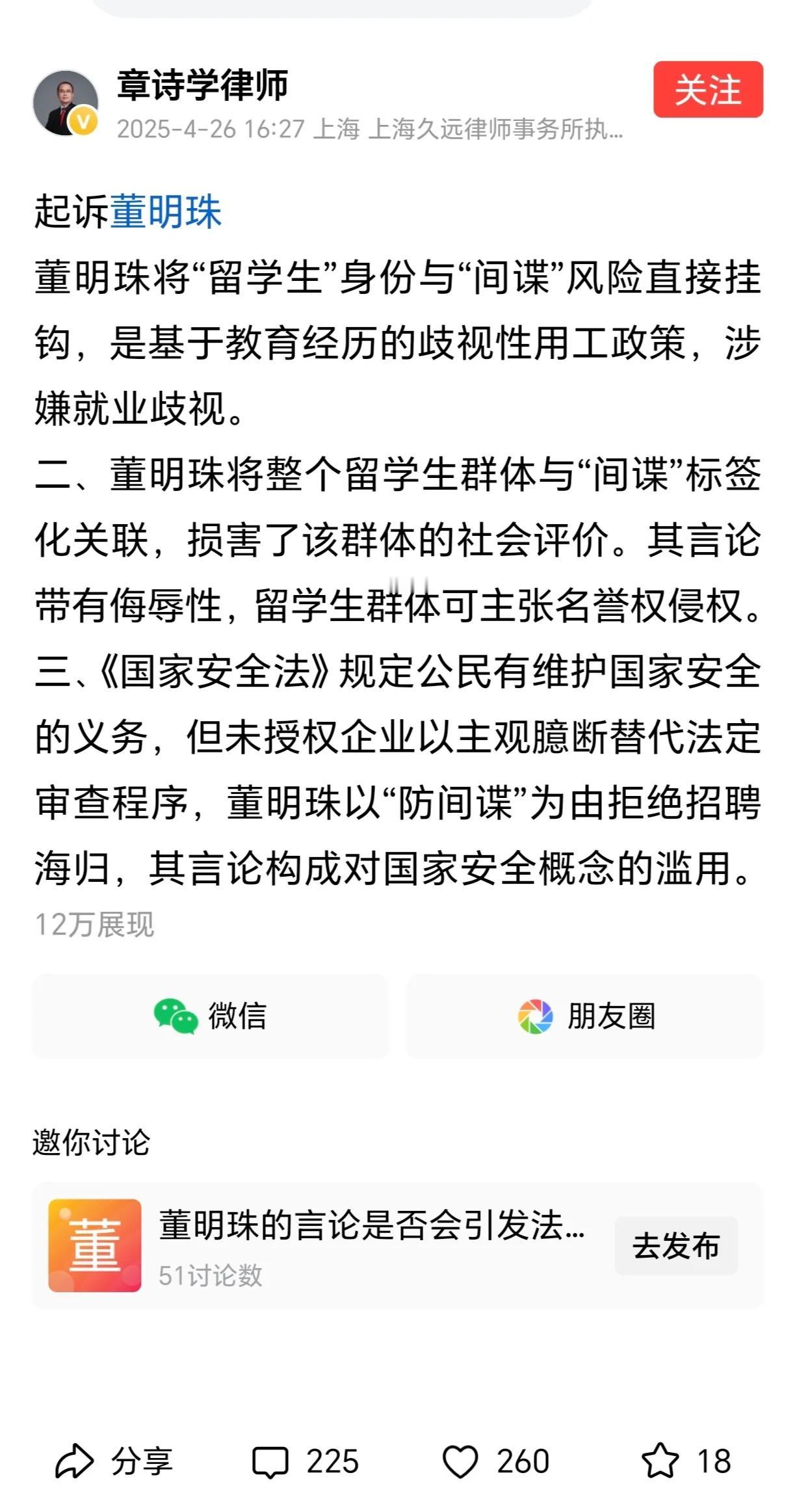The image size is (795, 1512).
Task: Share the post to 微信
Action: tap(210, 1016)
